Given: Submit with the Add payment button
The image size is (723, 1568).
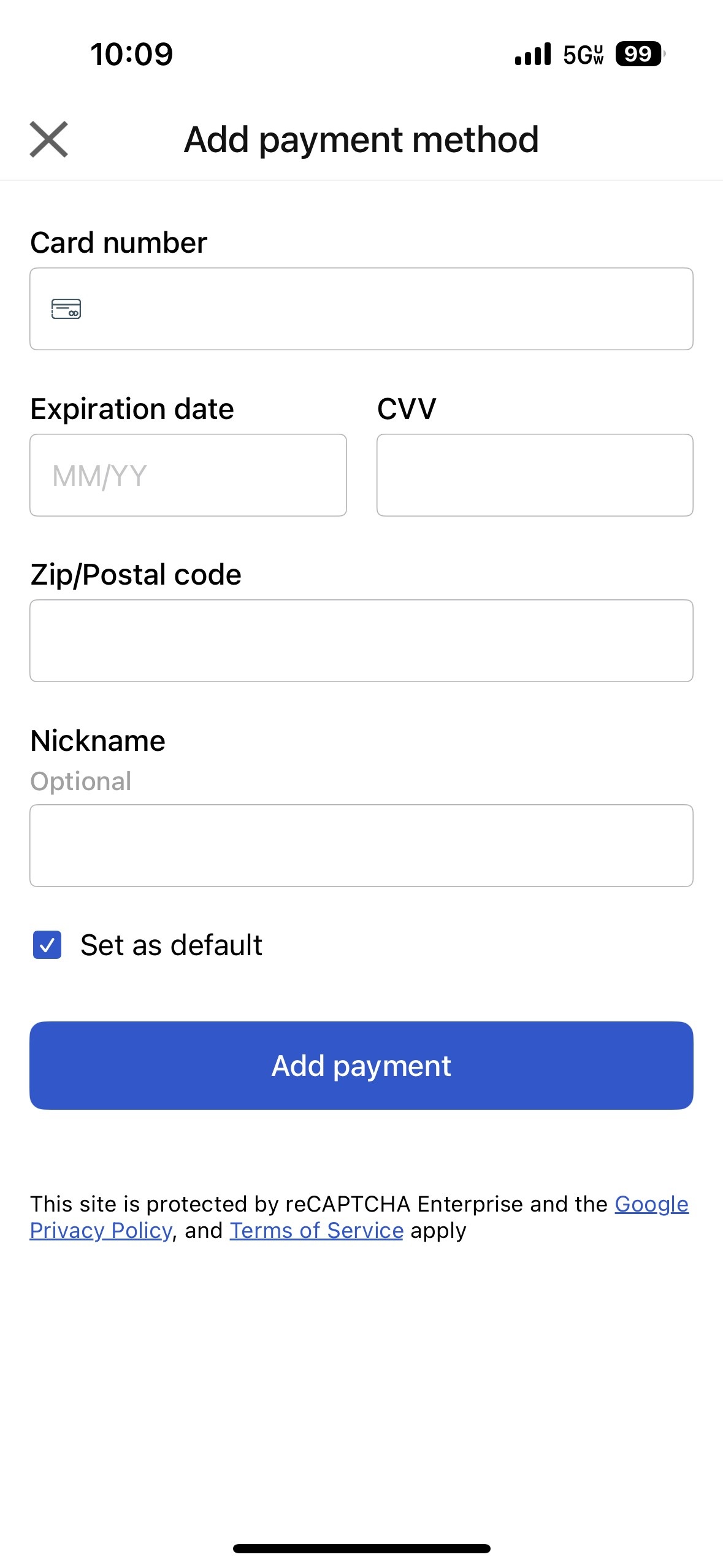Looking at the screenshot, I should pos(361,1066).
